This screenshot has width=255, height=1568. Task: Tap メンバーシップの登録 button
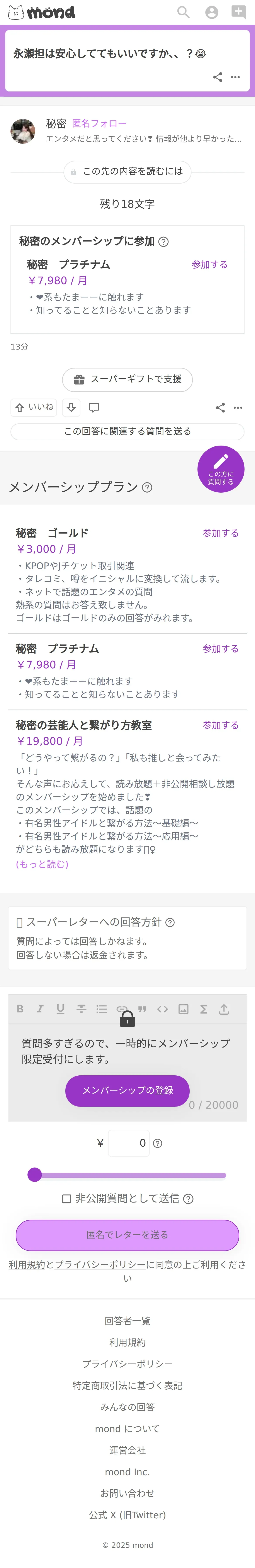pos(127,1090)
